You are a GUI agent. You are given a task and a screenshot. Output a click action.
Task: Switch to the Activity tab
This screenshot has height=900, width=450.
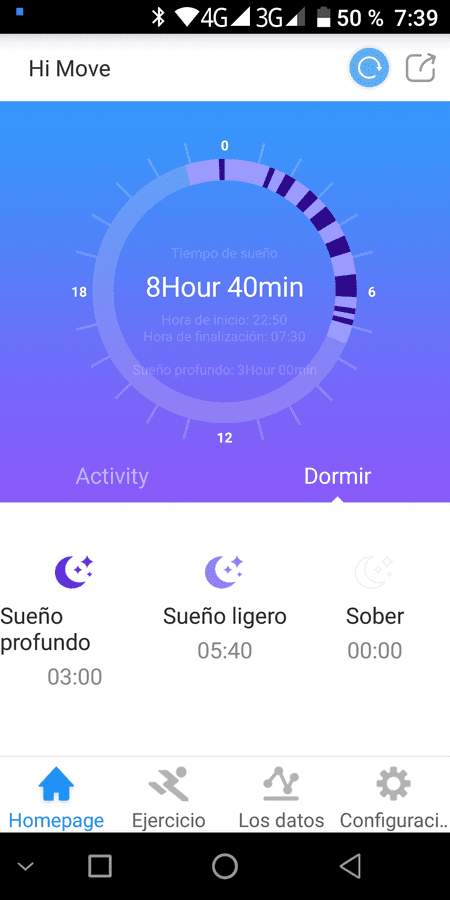pyautogui.click(x=112, y=476)
